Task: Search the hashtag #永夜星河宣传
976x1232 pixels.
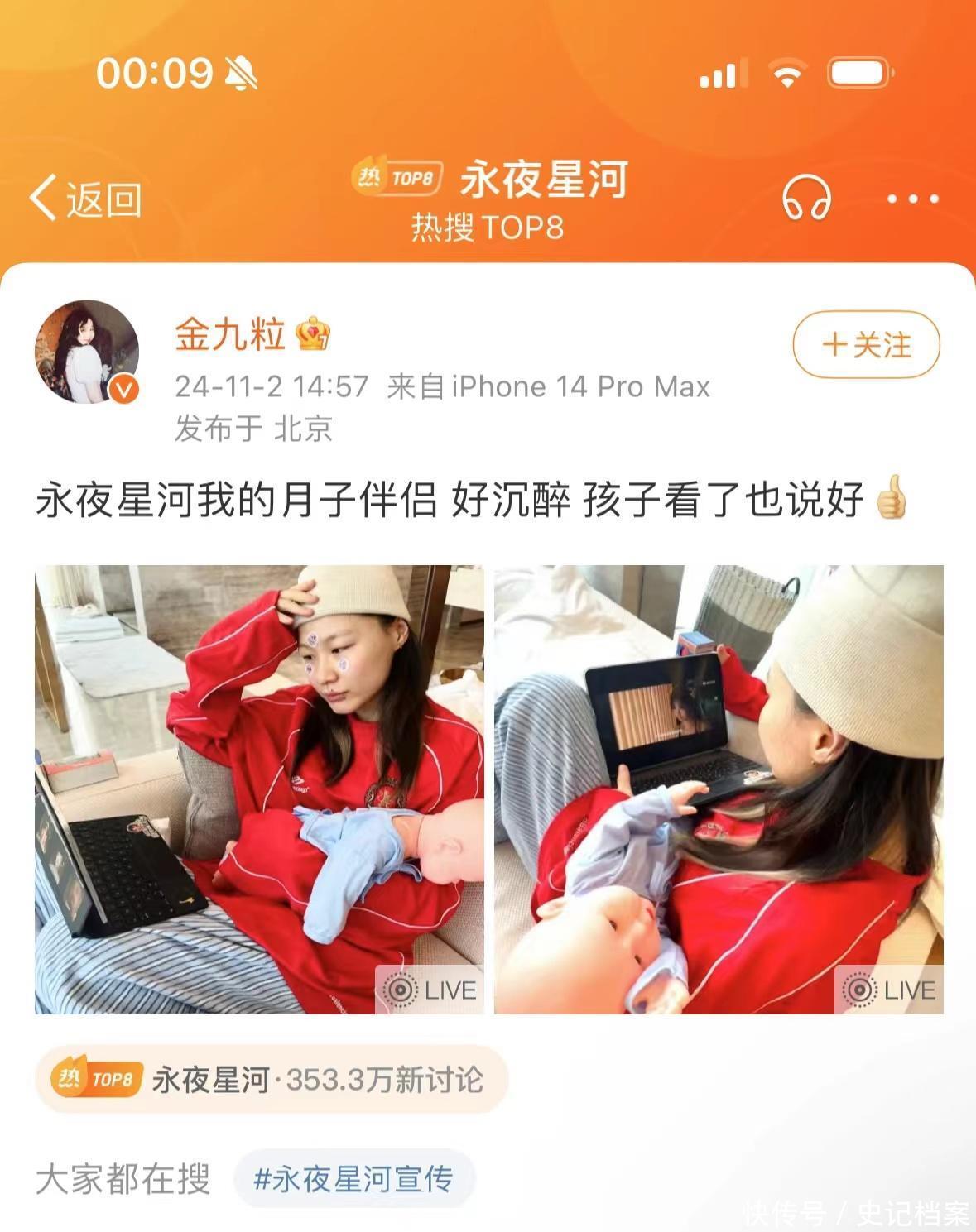Action: [x=353, y=1178]
